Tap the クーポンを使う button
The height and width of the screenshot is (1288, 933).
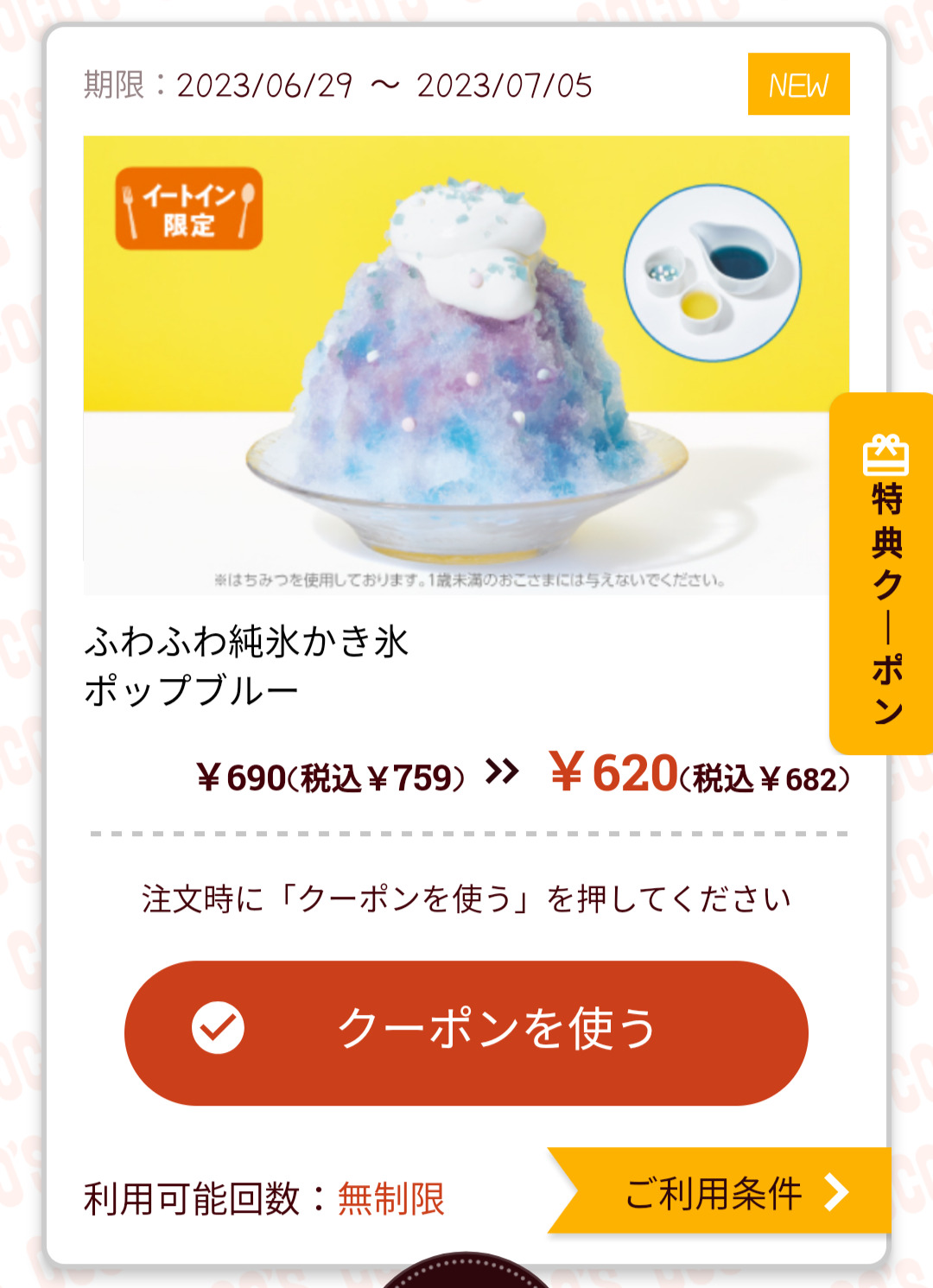[x=466, y=1032]
